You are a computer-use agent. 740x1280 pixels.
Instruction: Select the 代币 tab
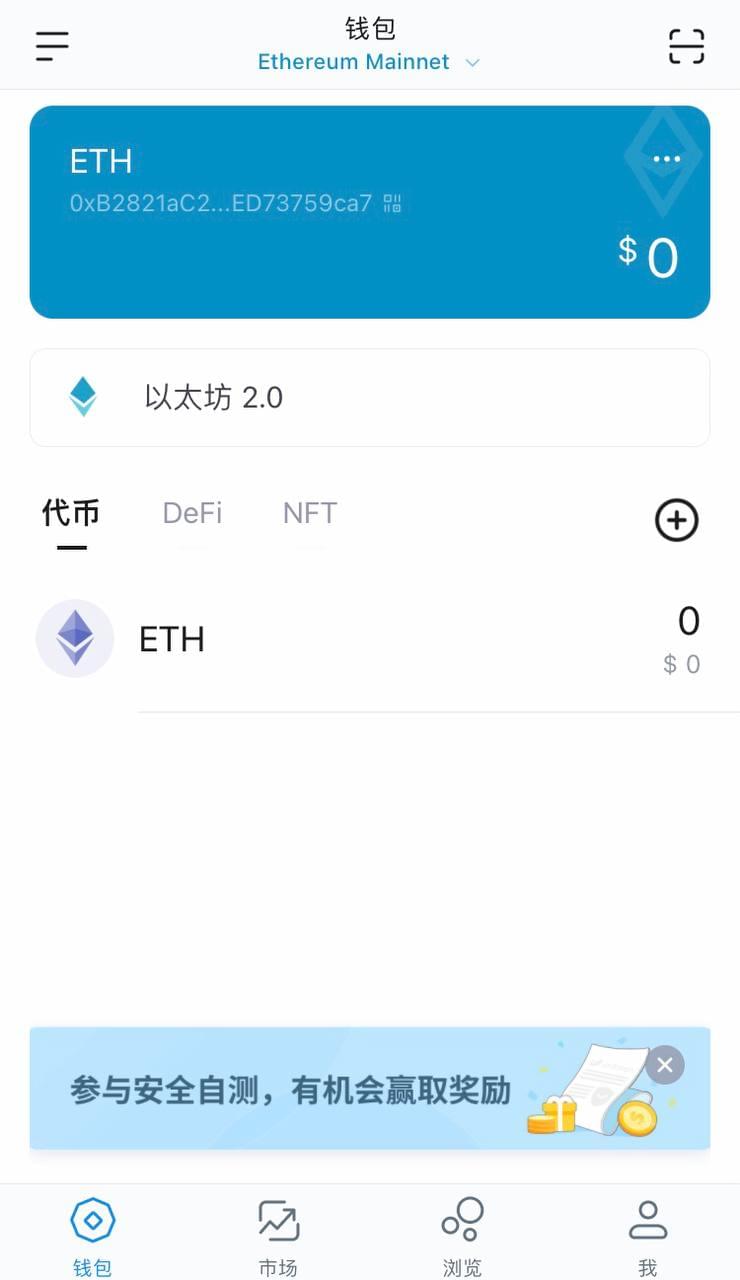point(71,514)
